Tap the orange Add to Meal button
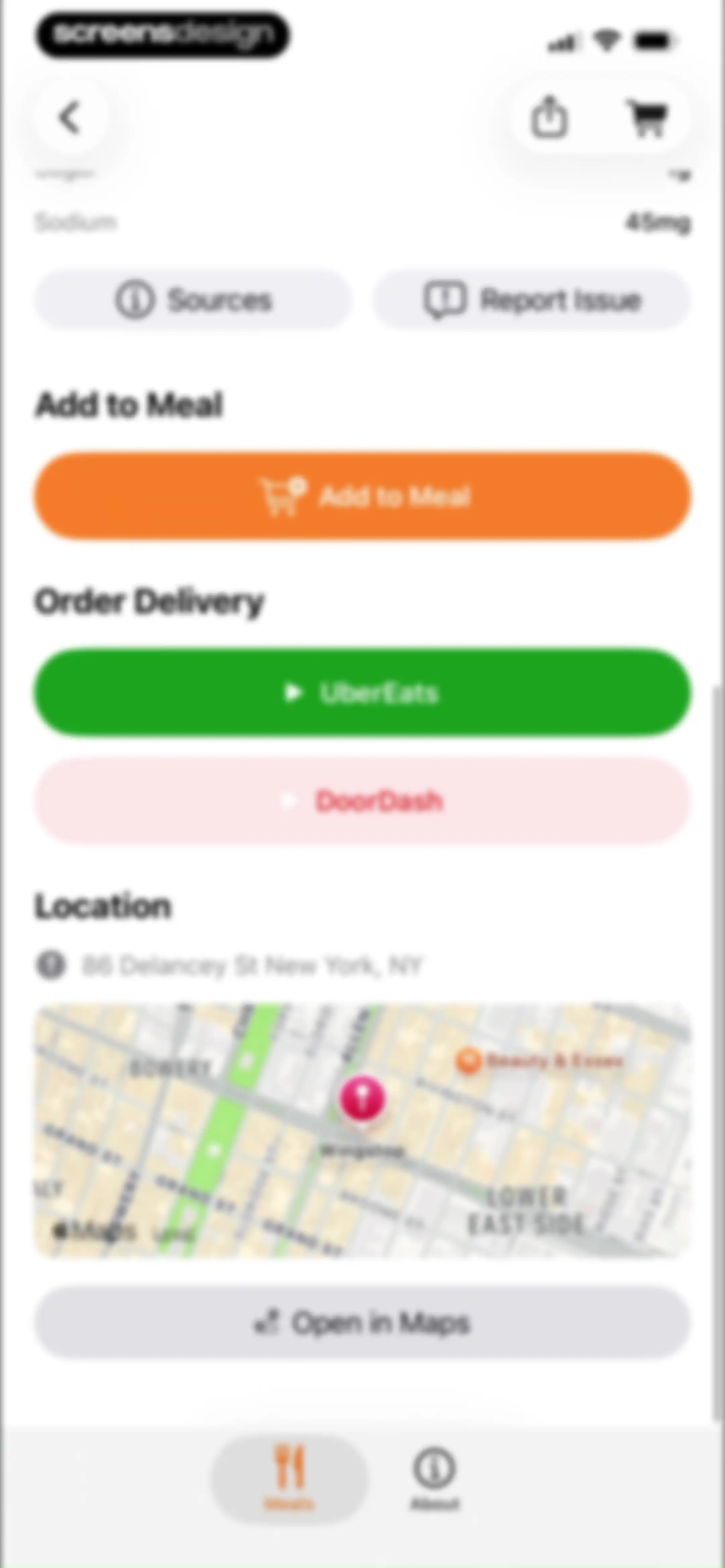Screen dimensions: 725x1568 [362, 496]
